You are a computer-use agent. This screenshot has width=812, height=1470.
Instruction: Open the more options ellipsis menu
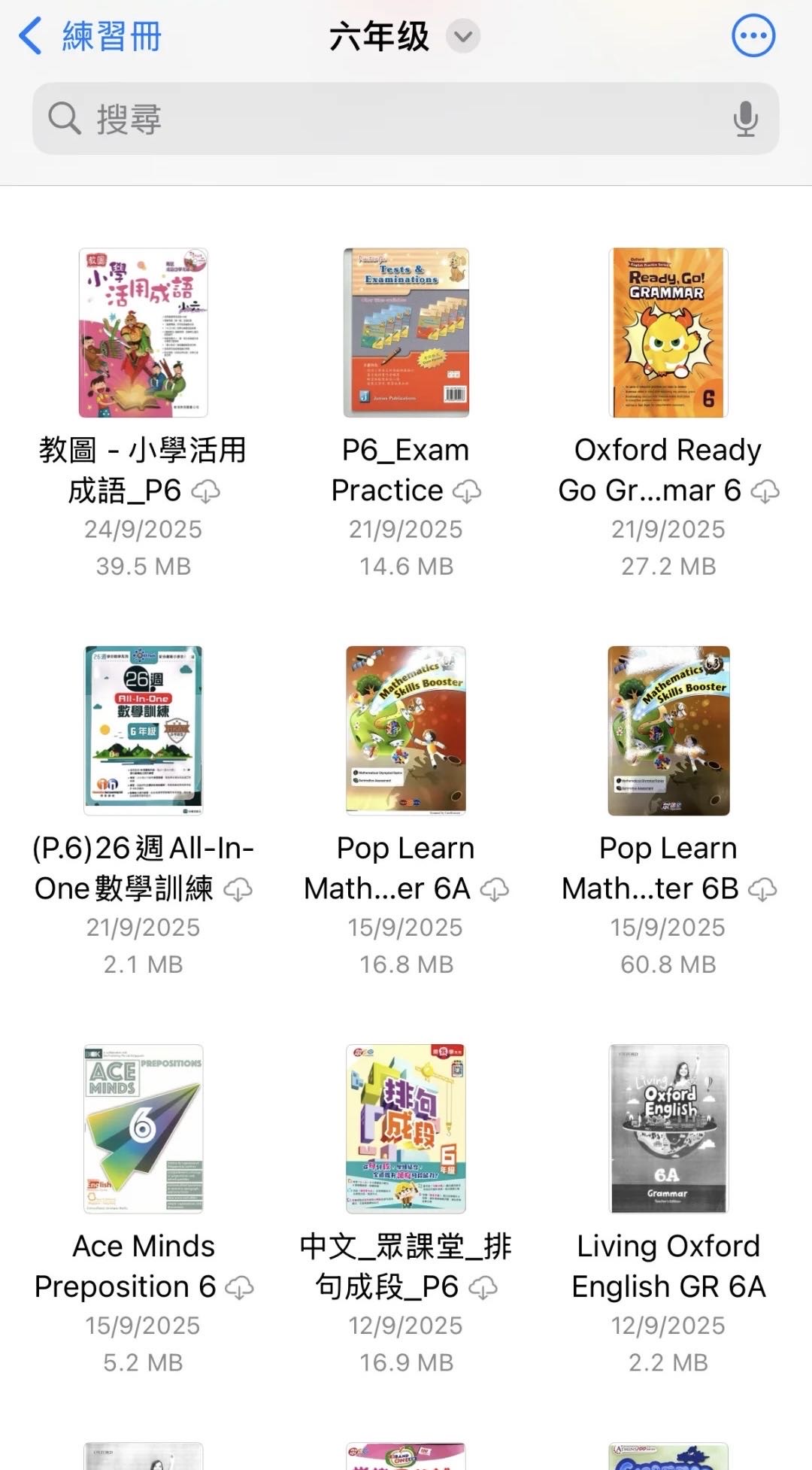tap(753, 35)
